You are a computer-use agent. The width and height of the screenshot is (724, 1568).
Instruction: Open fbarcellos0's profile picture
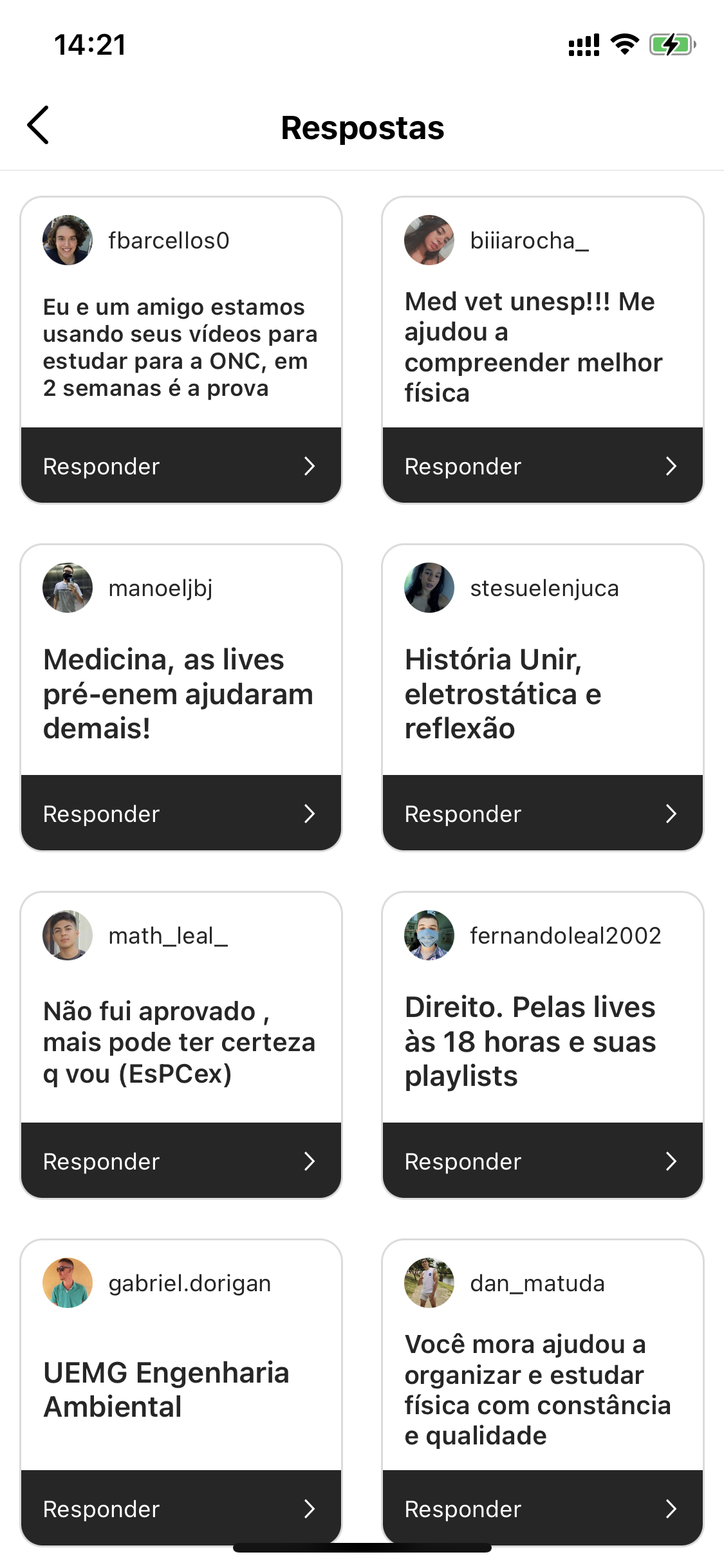click(x=68, y=240)
